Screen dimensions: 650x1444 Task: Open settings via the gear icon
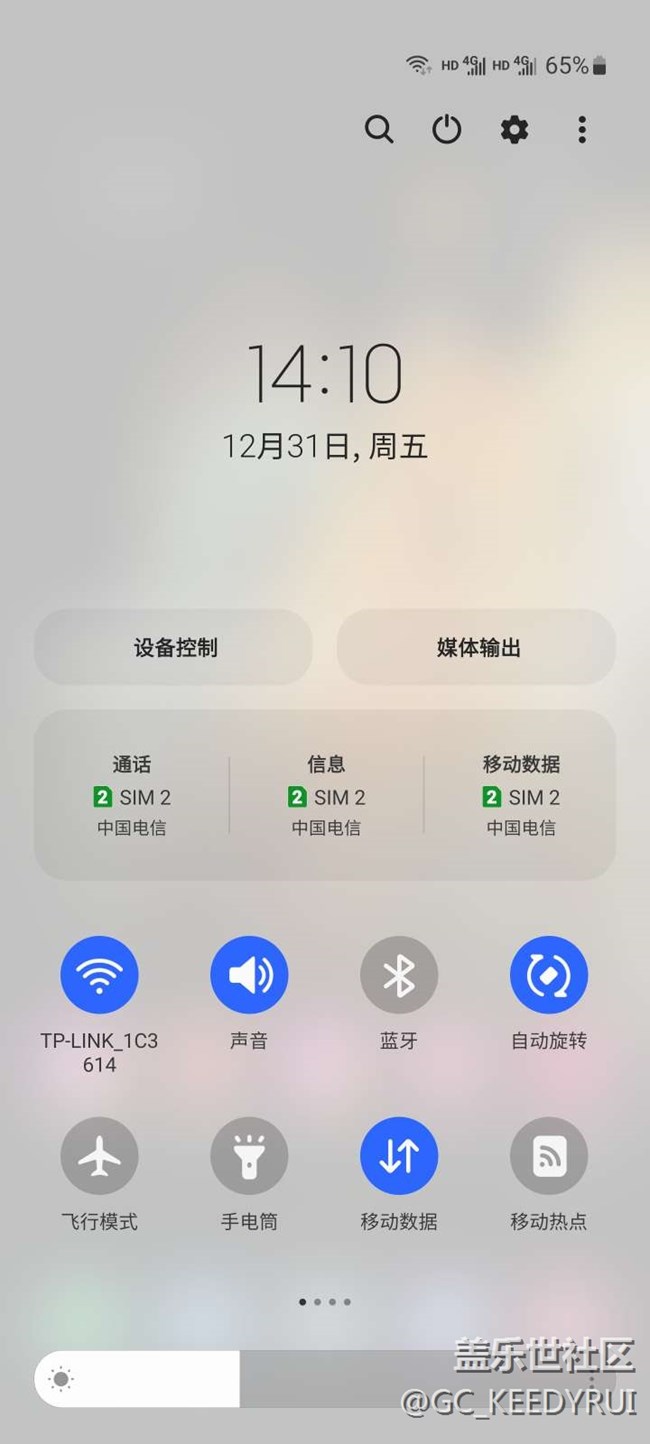(514, 129)
